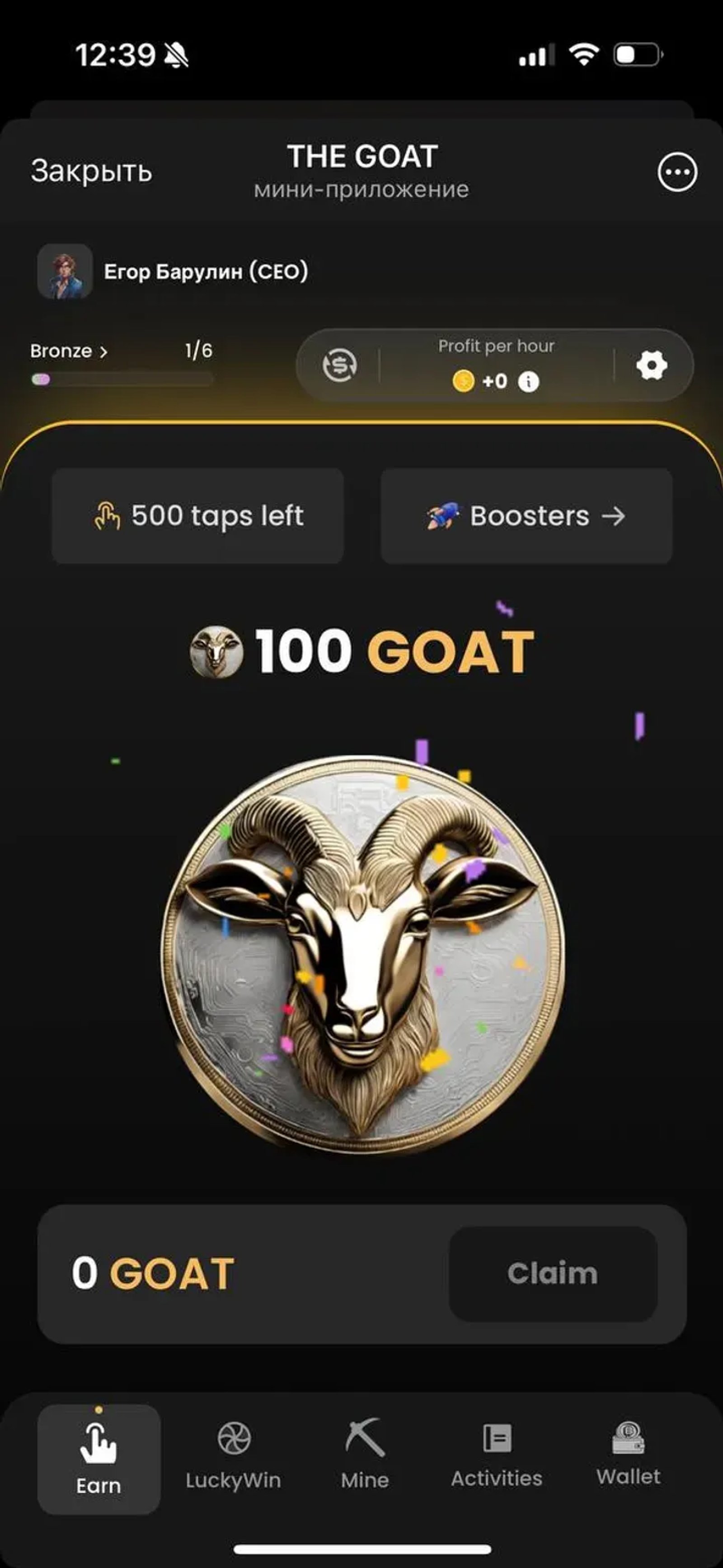The height and width of the screenshot is (1568, 723).
Task: Open Егор Барулин's profile avatar
Action: [67, 271]
